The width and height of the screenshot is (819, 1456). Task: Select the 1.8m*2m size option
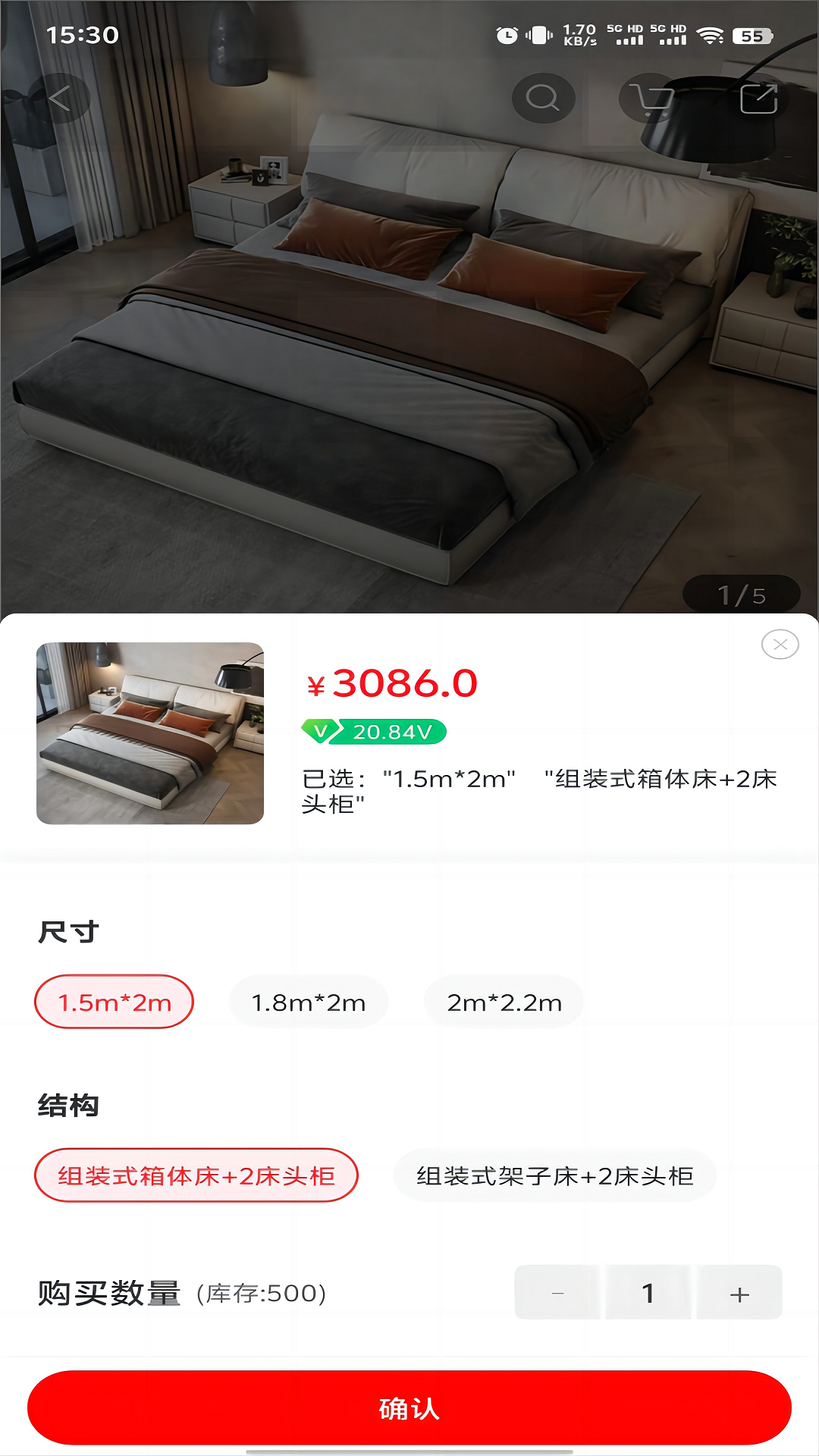coord(308,1002)
